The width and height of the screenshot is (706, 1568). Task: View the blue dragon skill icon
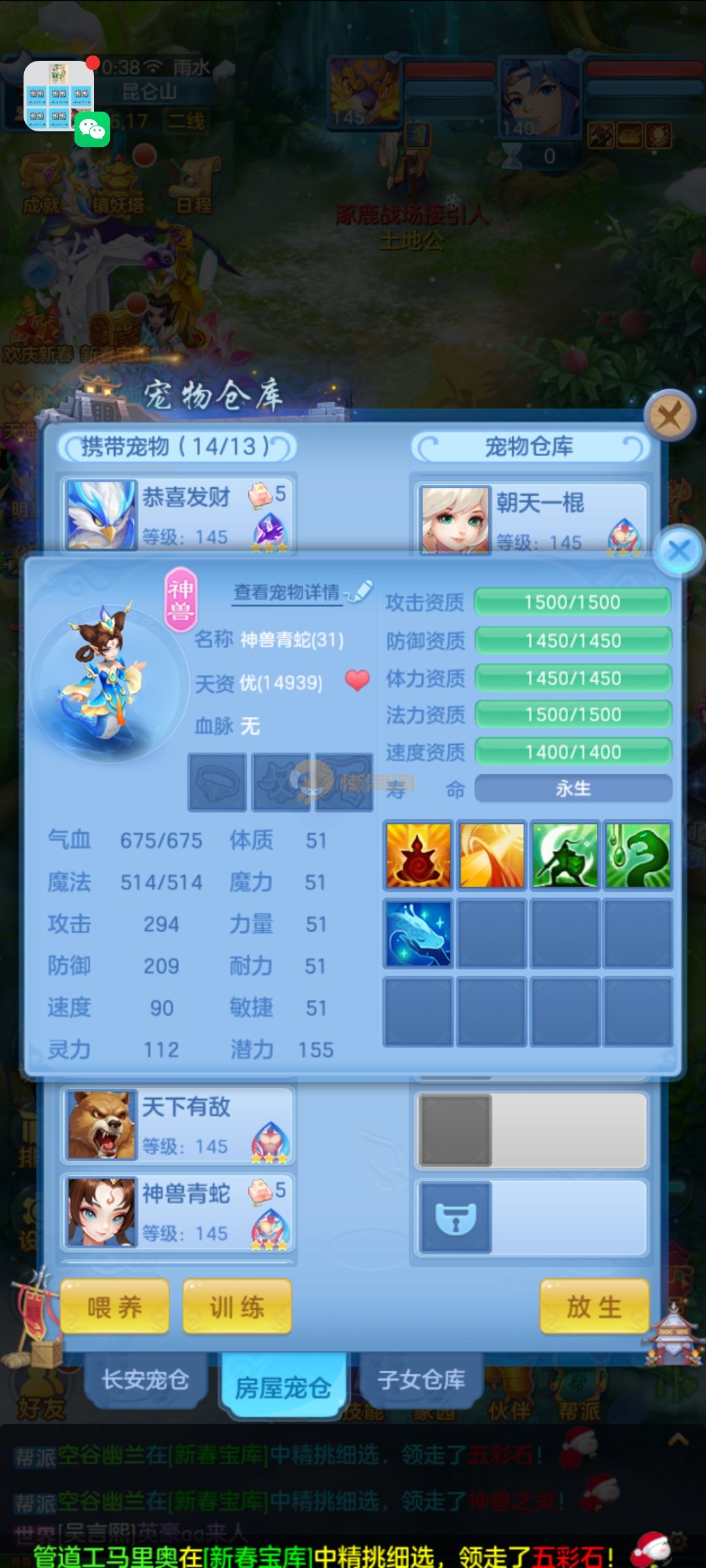[x=418, y=933]
